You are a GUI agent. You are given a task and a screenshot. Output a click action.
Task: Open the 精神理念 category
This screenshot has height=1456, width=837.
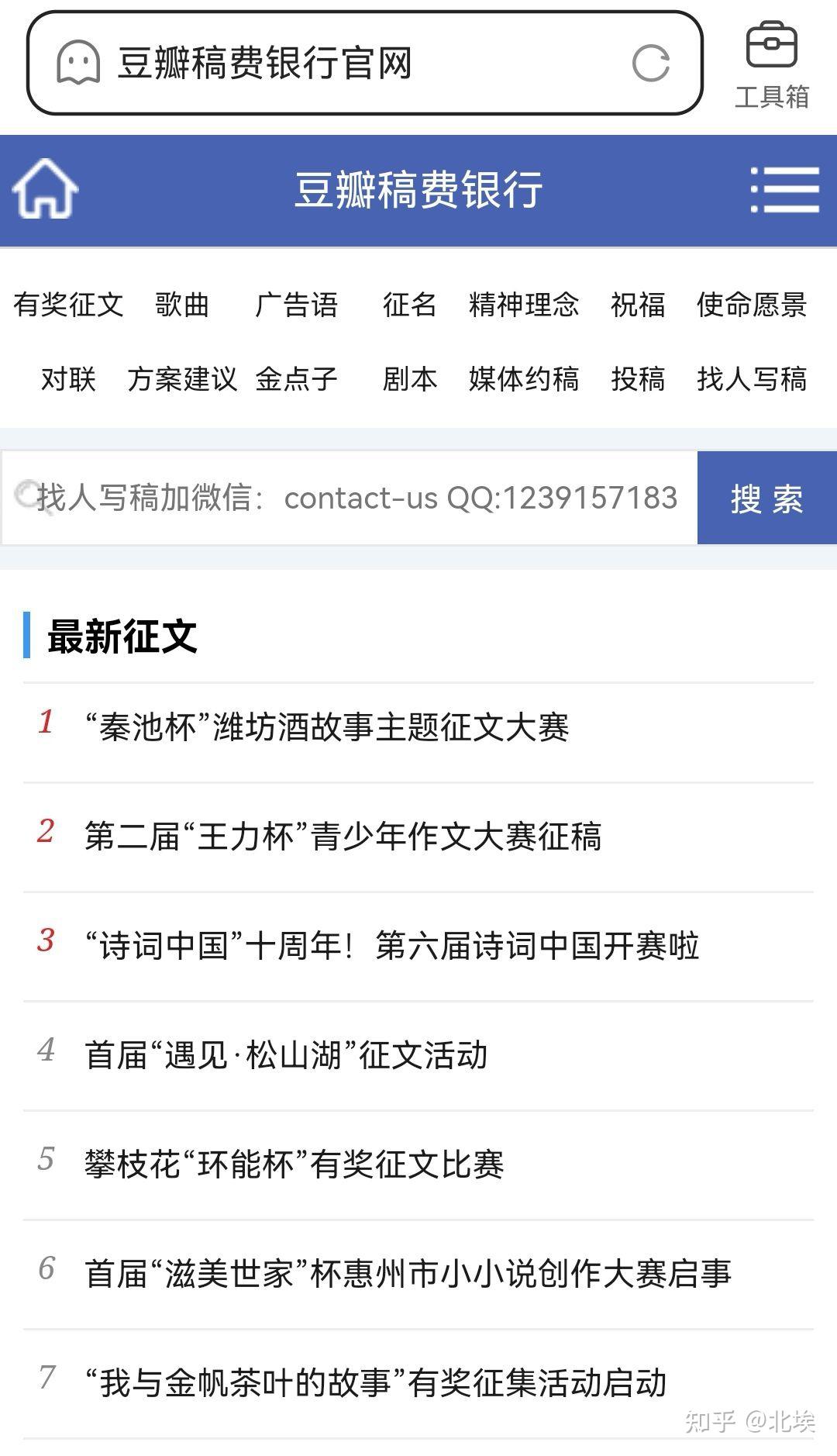tap(524, 305)
